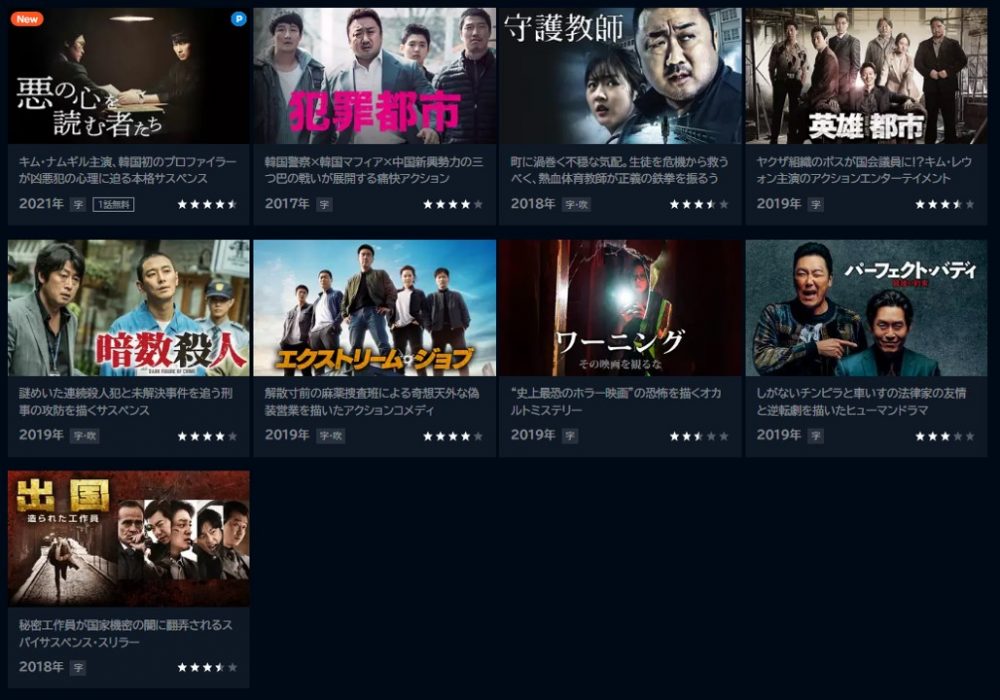Image resolution: width=1000 pixels, height=700 pixels.
Task: View the 暗数殺人 movie details
Action: (129, 308)
